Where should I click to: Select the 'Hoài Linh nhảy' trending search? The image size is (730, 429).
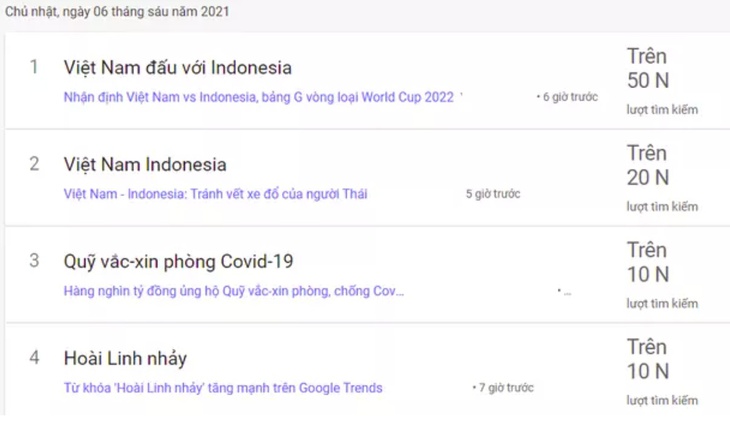[x=125, y=358]
